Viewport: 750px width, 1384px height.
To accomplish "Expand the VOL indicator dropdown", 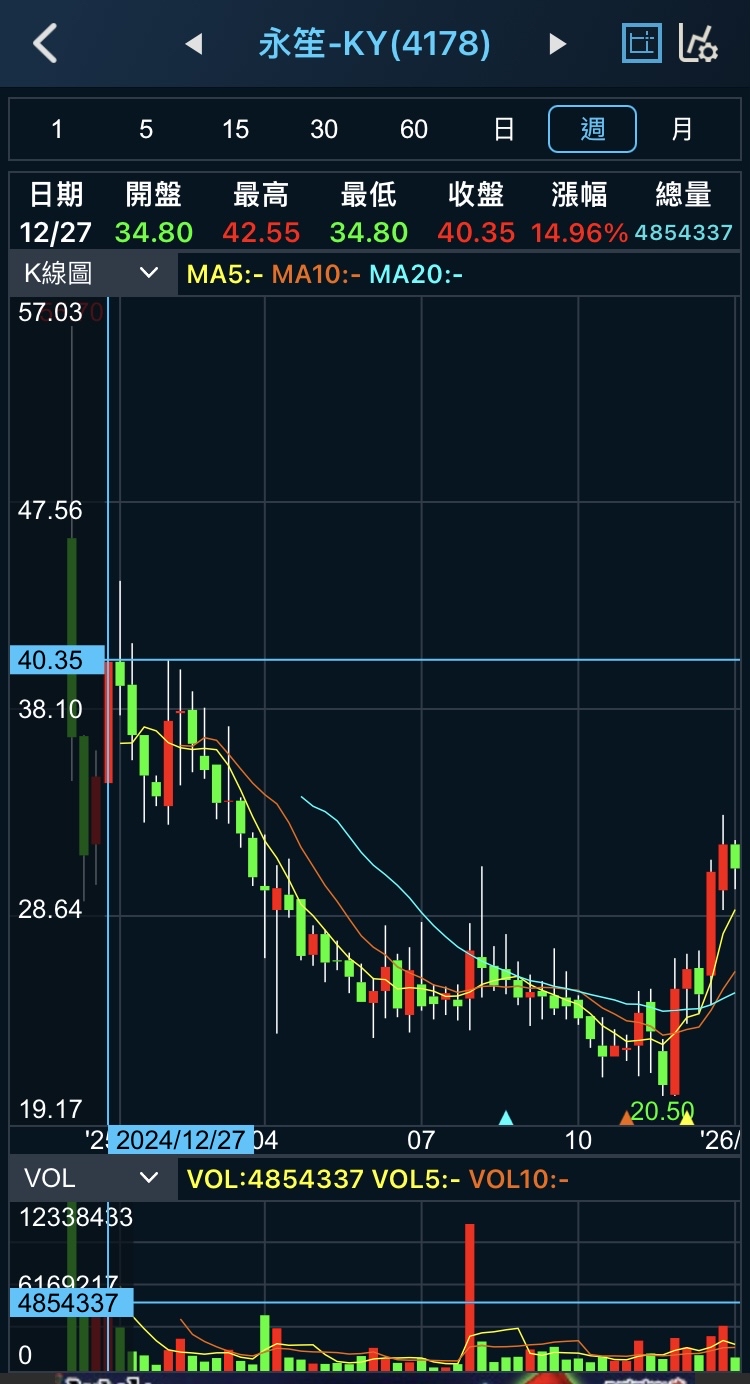I will 92,1177.
